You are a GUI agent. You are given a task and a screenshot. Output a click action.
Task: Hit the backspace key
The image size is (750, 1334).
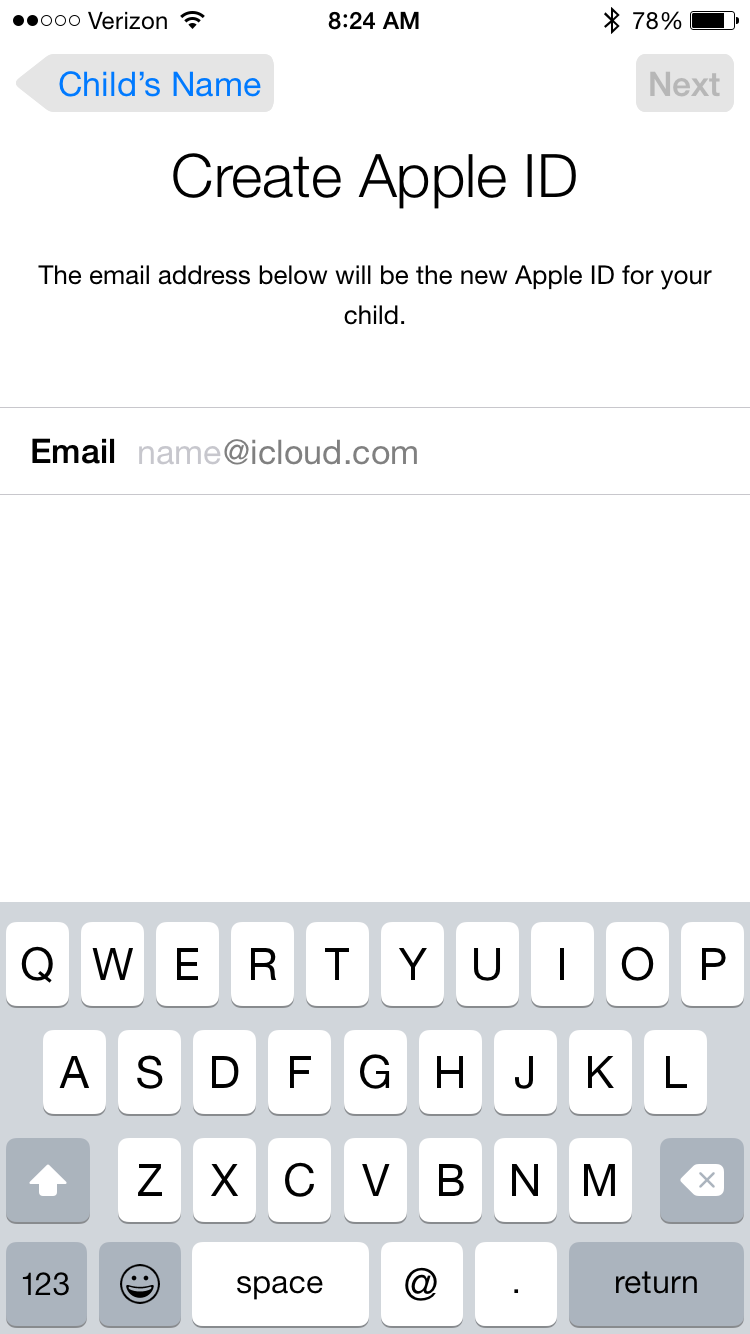702,1181
